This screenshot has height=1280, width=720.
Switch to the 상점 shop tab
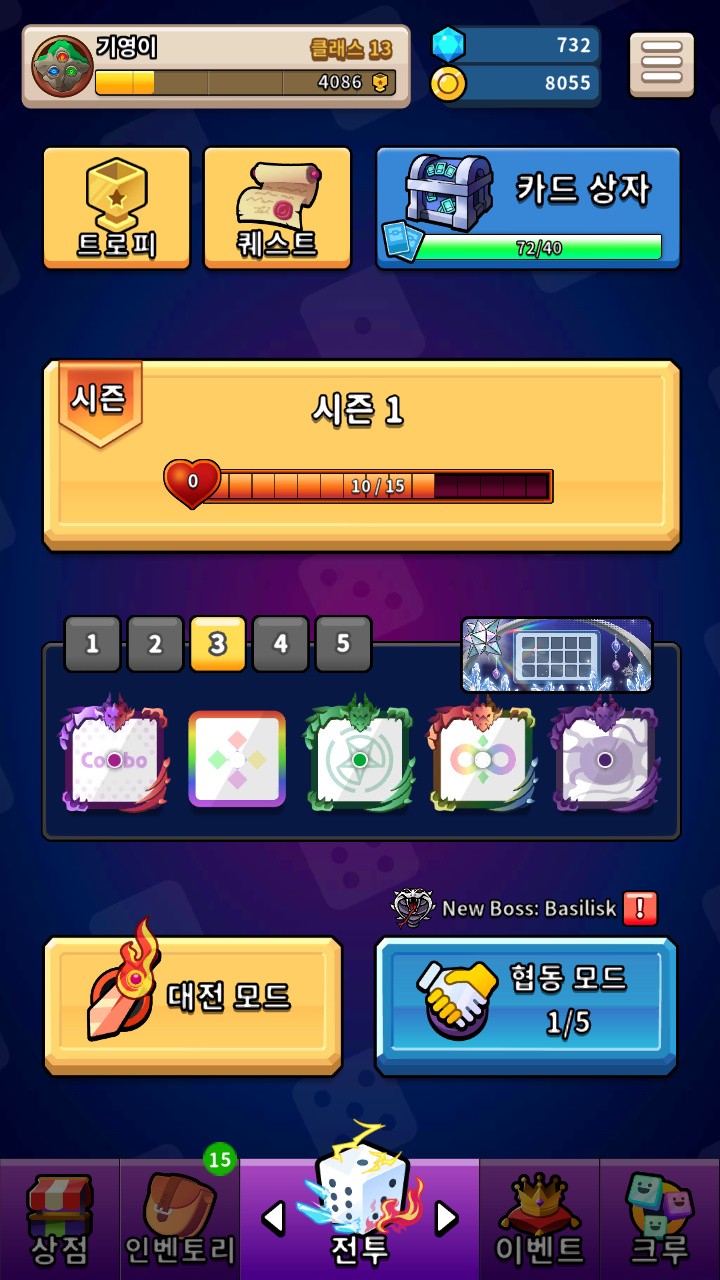coord(60,1220)
